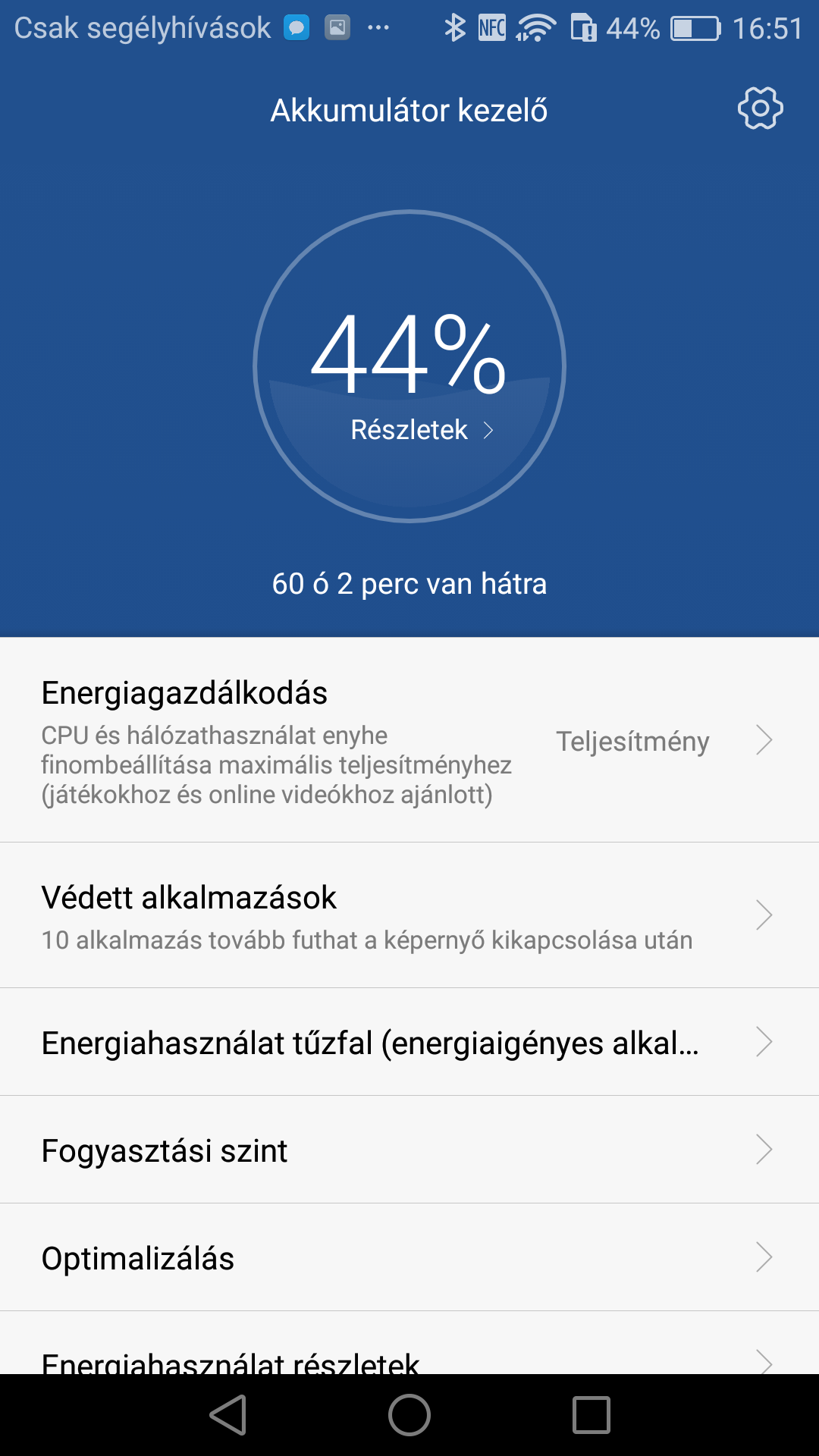Go to the home screen
This screenshot has height=1456, width=819.
[409, 1415]
